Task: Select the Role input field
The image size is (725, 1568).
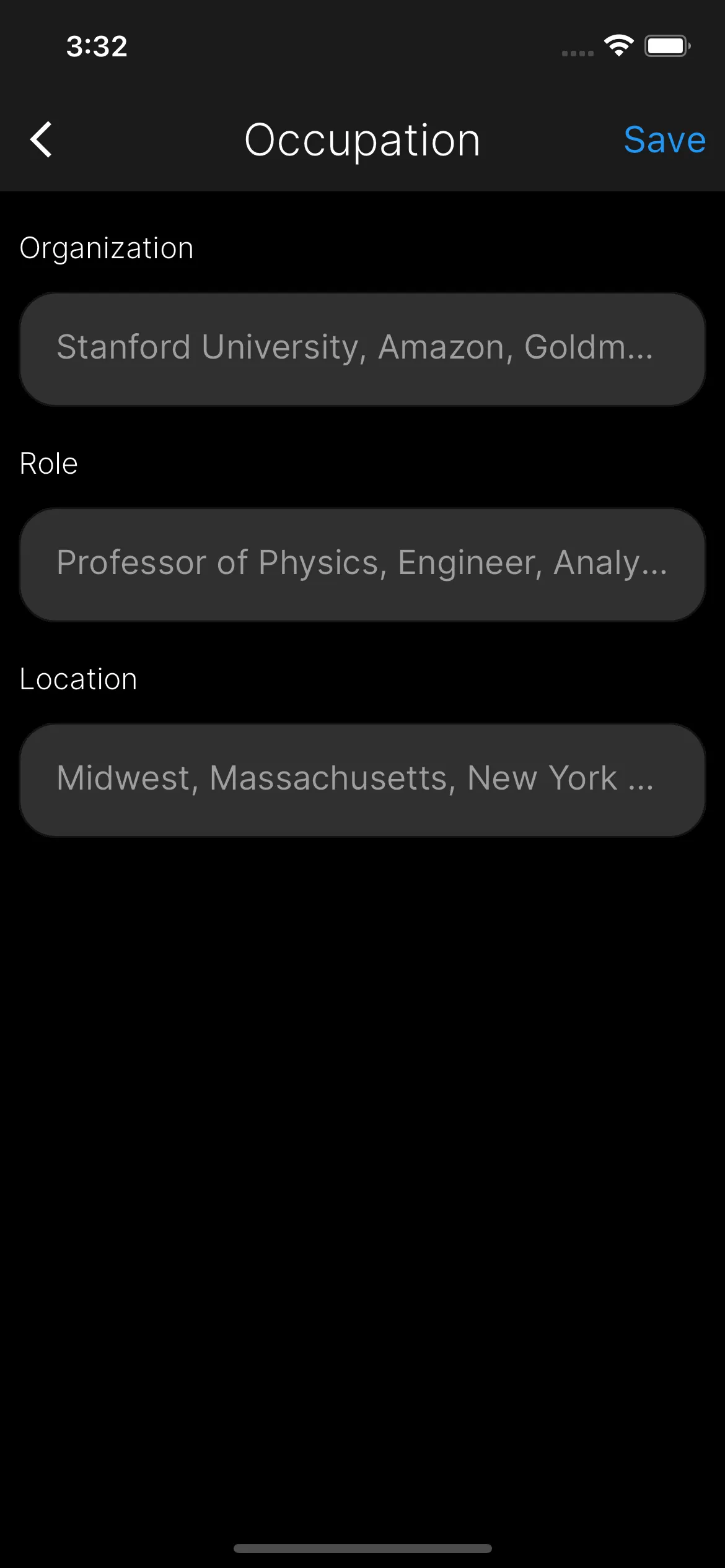Action: (x=362, y=565)
